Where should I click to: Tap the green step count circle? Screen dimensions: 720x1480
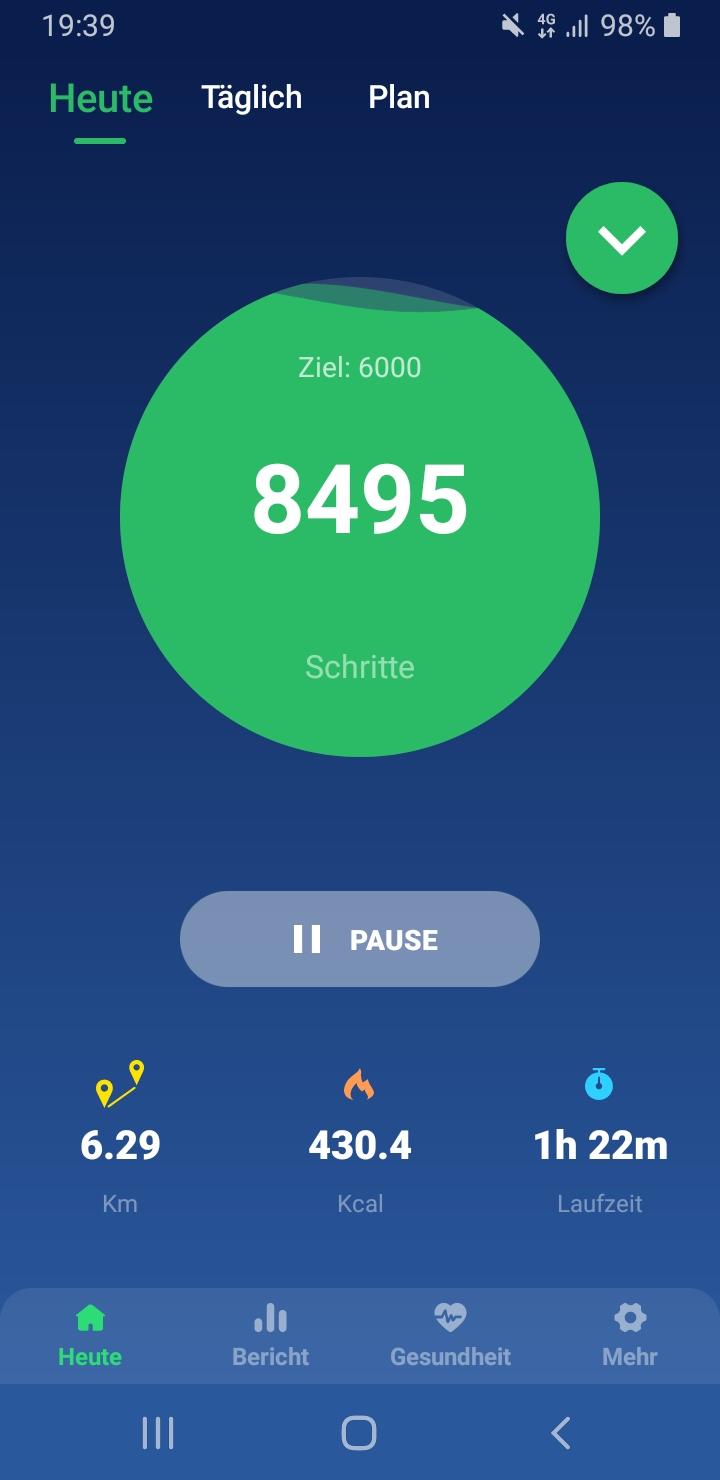coord(360,517)
